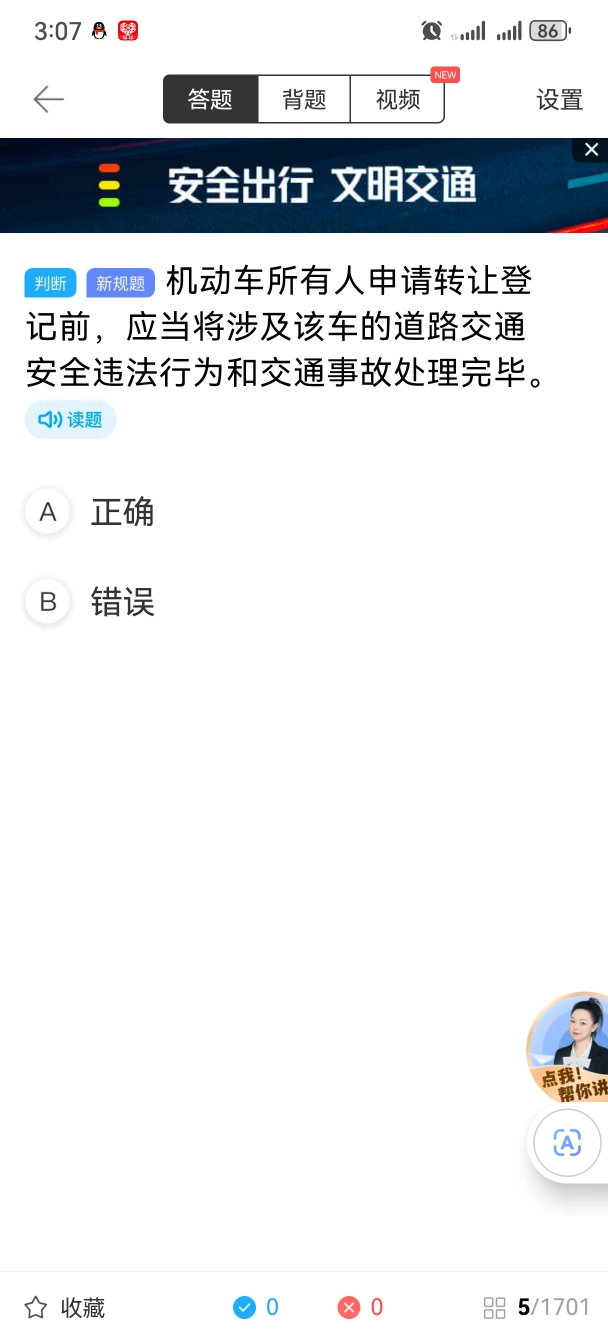Switch to the 答题 tab
The height and width of the screenshot is (1344, 608).
[211, 99]
